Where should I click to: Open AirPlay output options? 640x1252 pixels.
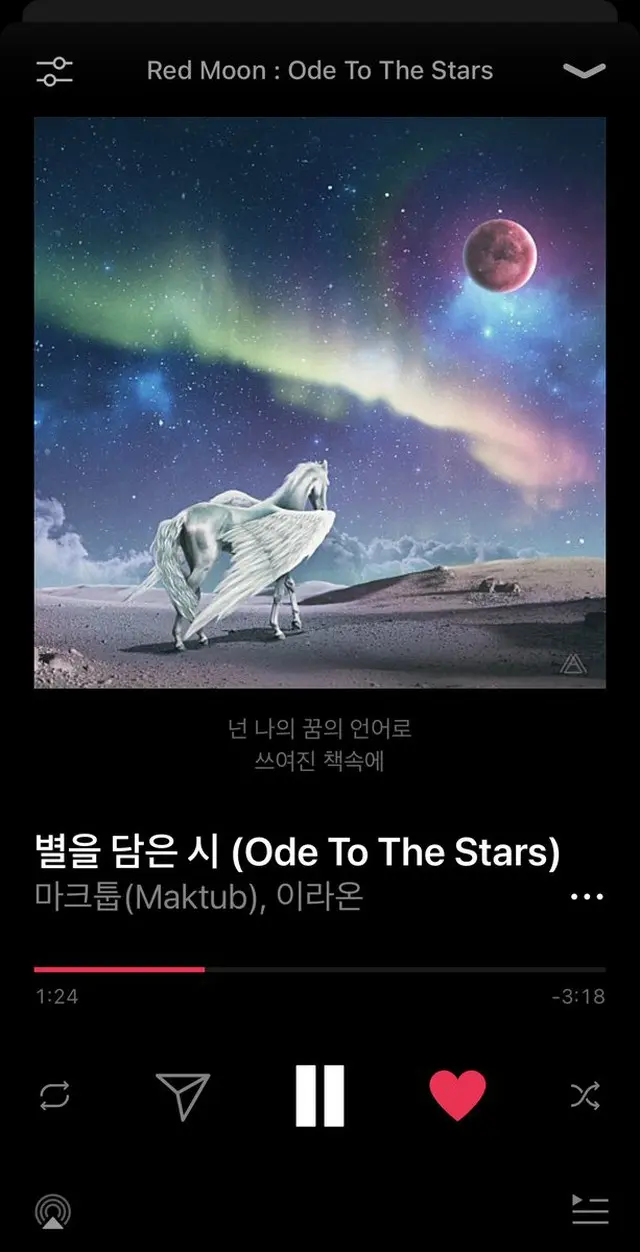(x=52, y=1211)
